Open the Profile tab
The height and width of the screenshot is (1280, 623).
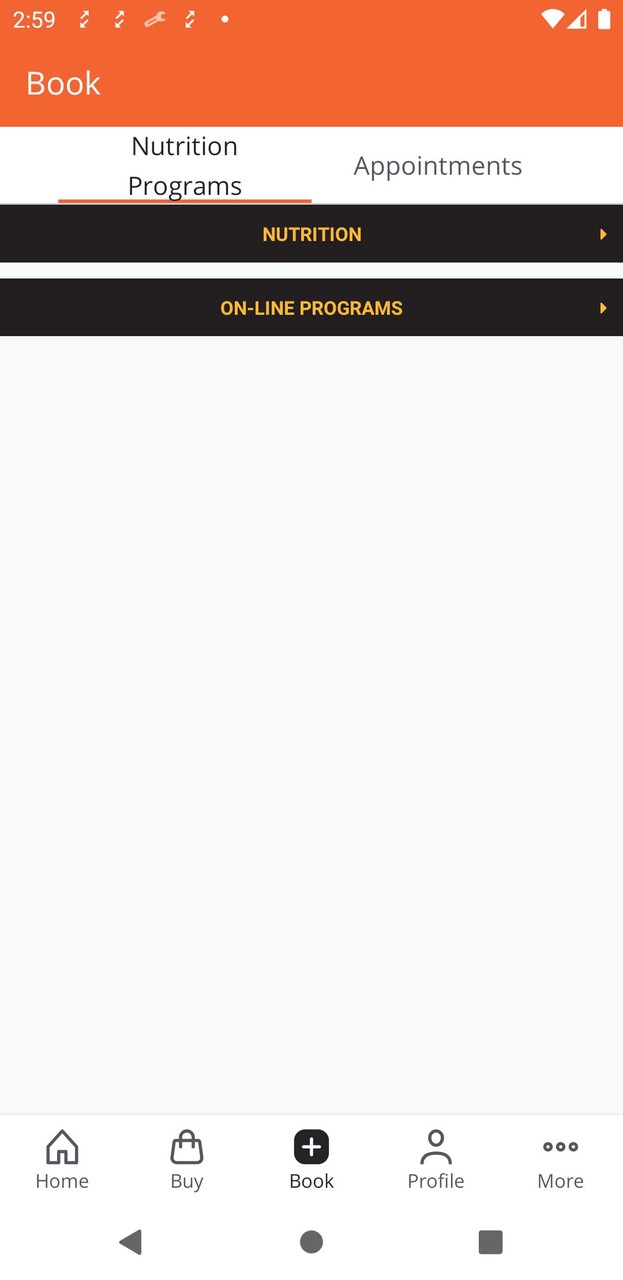(x=436, y=1160)
